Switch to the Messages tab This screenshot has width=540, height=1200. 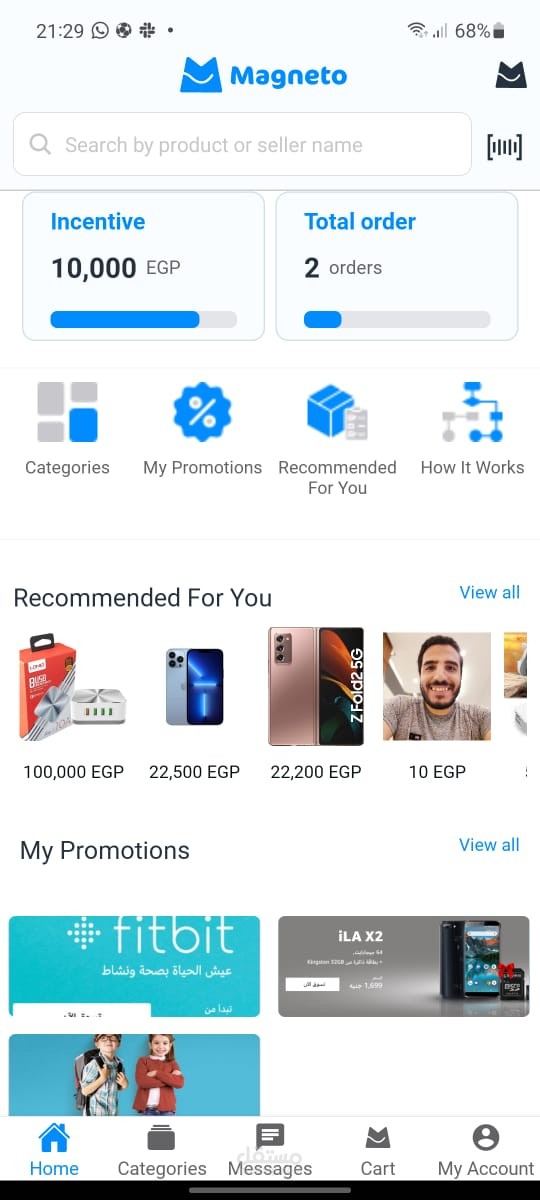[x=270, y=1151]
